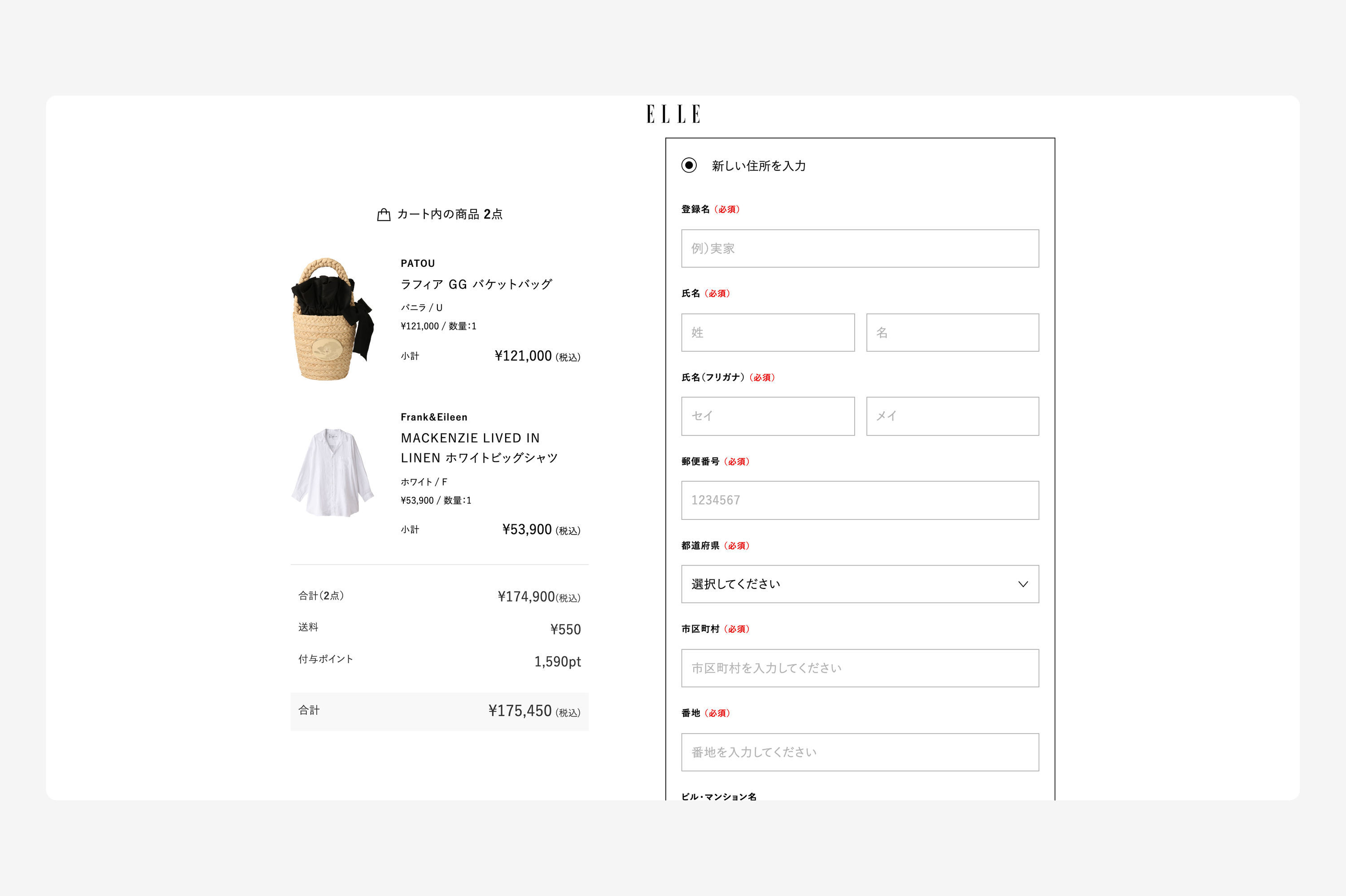
Task: Tap the 登録名 input field
Action: 860,248
